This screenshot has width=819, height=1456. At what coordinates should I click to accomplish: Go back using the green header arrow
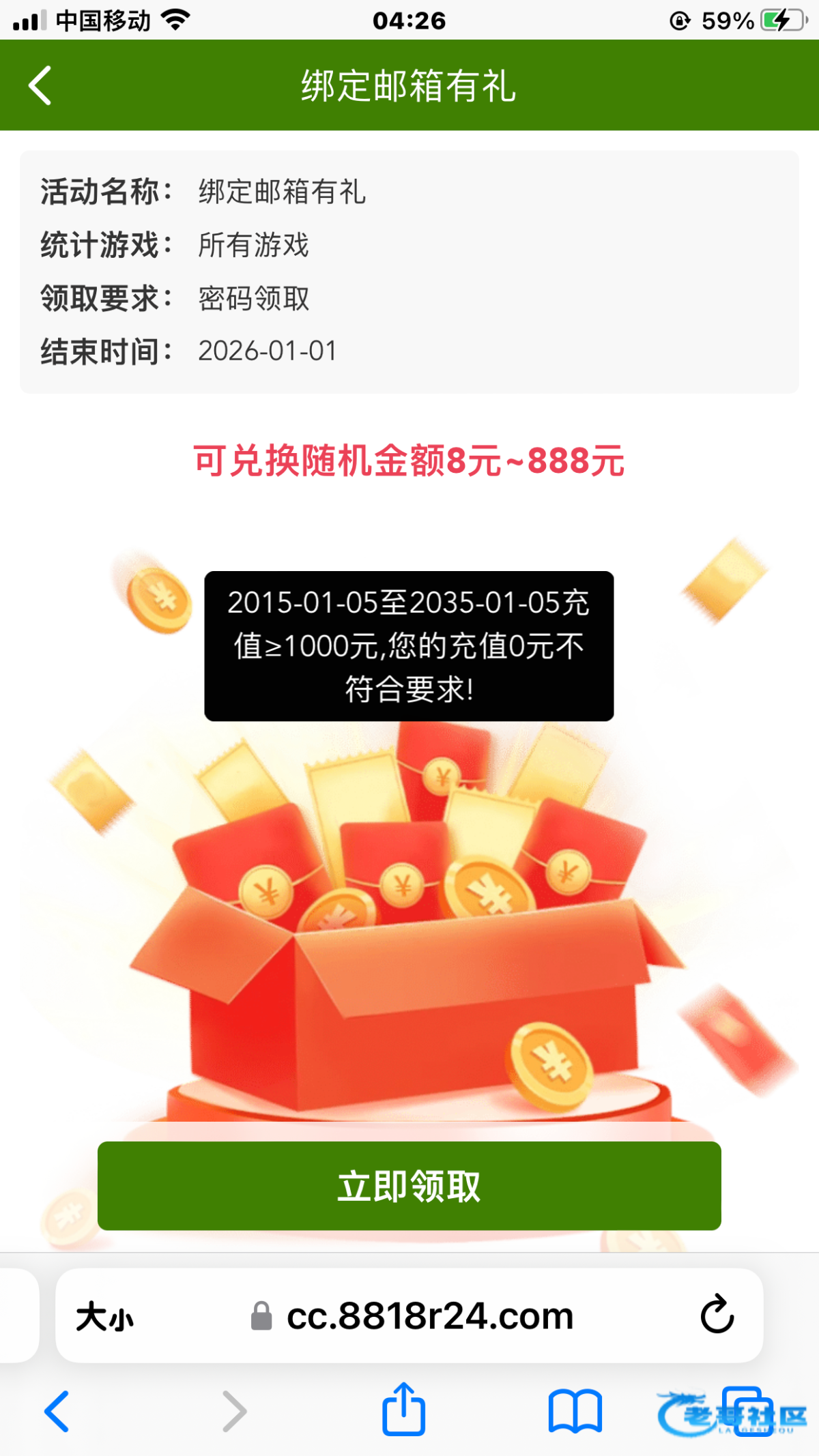pyautogui.click(x=40, y=85)
